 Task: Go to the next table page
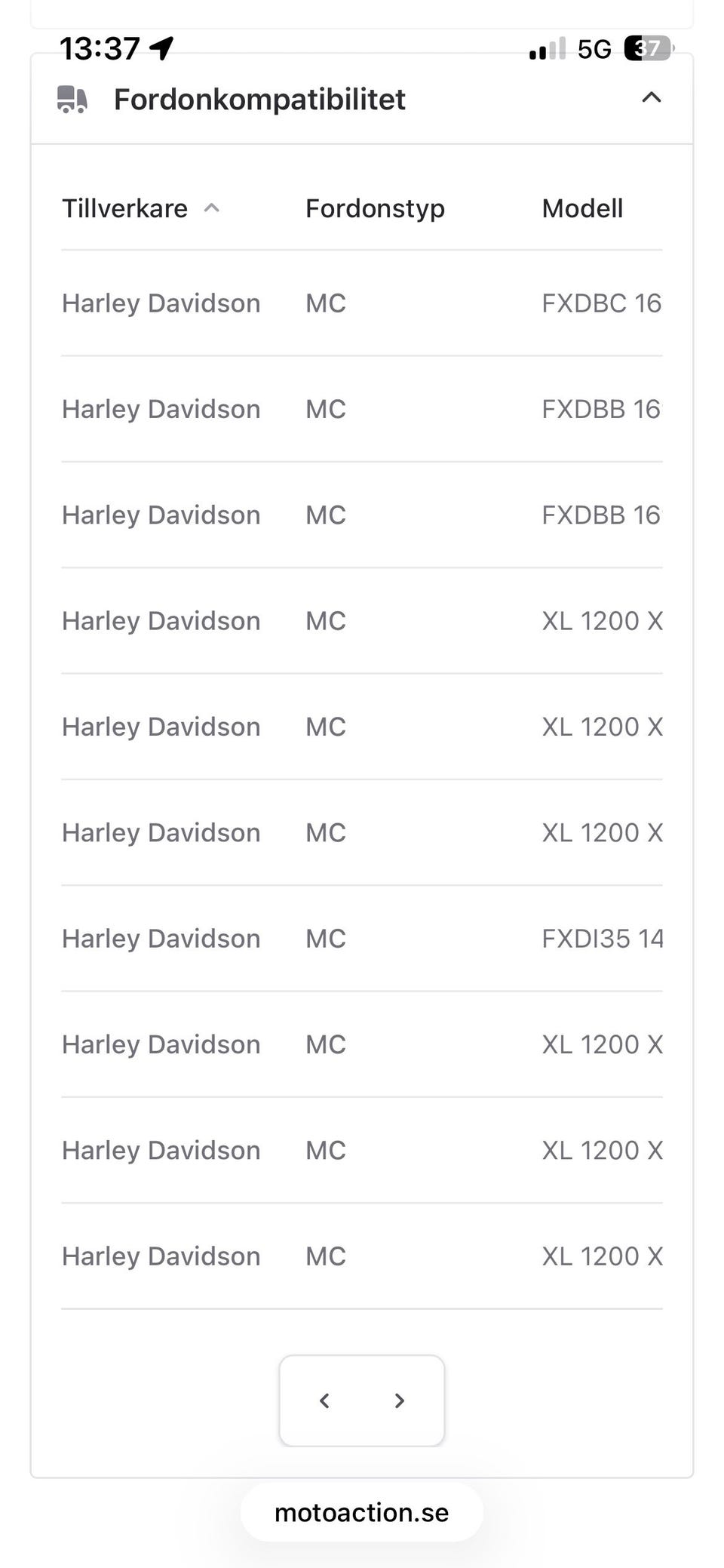(400, 1401)
